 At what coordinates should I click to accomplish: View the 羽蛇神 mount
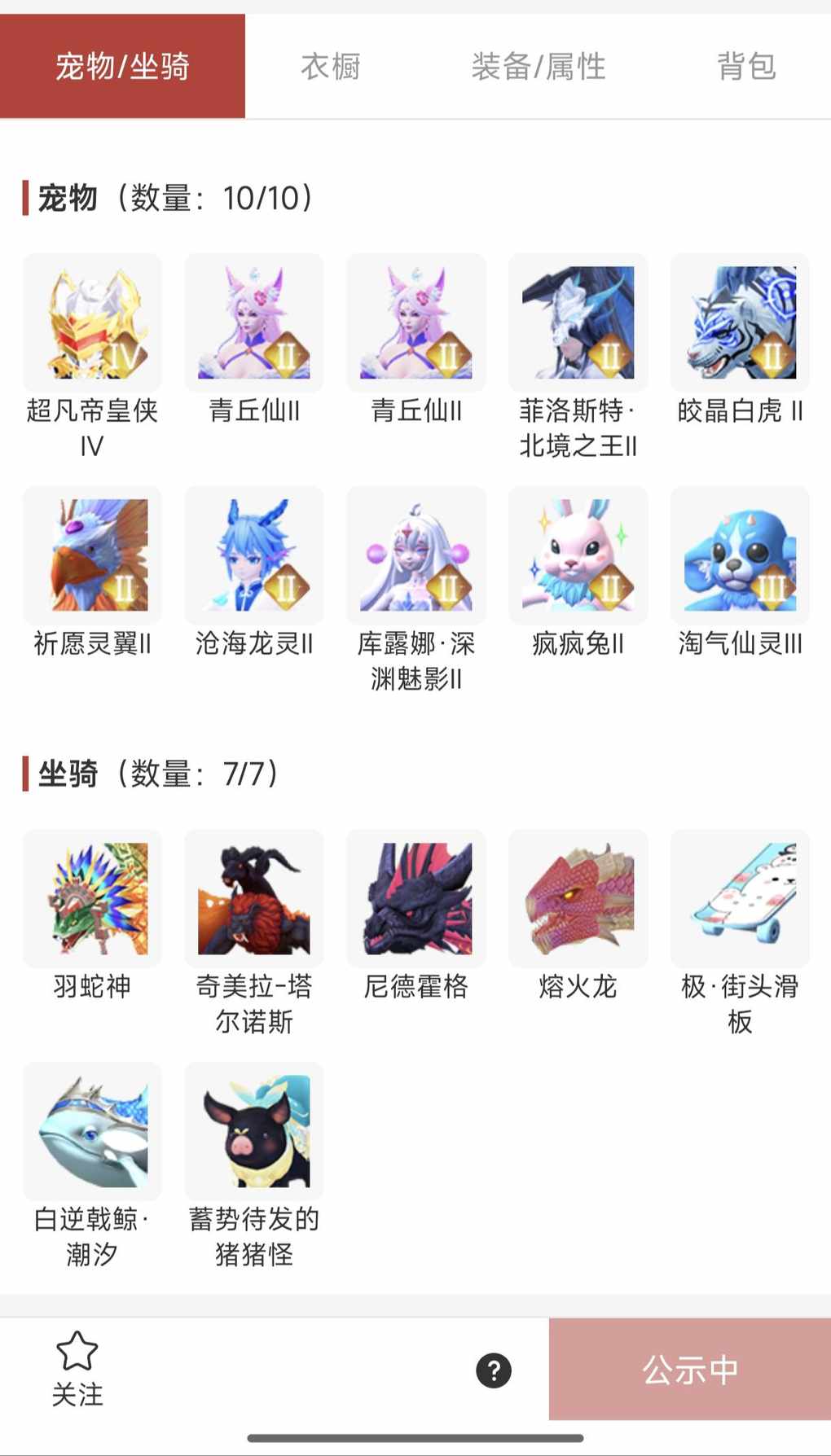coord(92,899)
